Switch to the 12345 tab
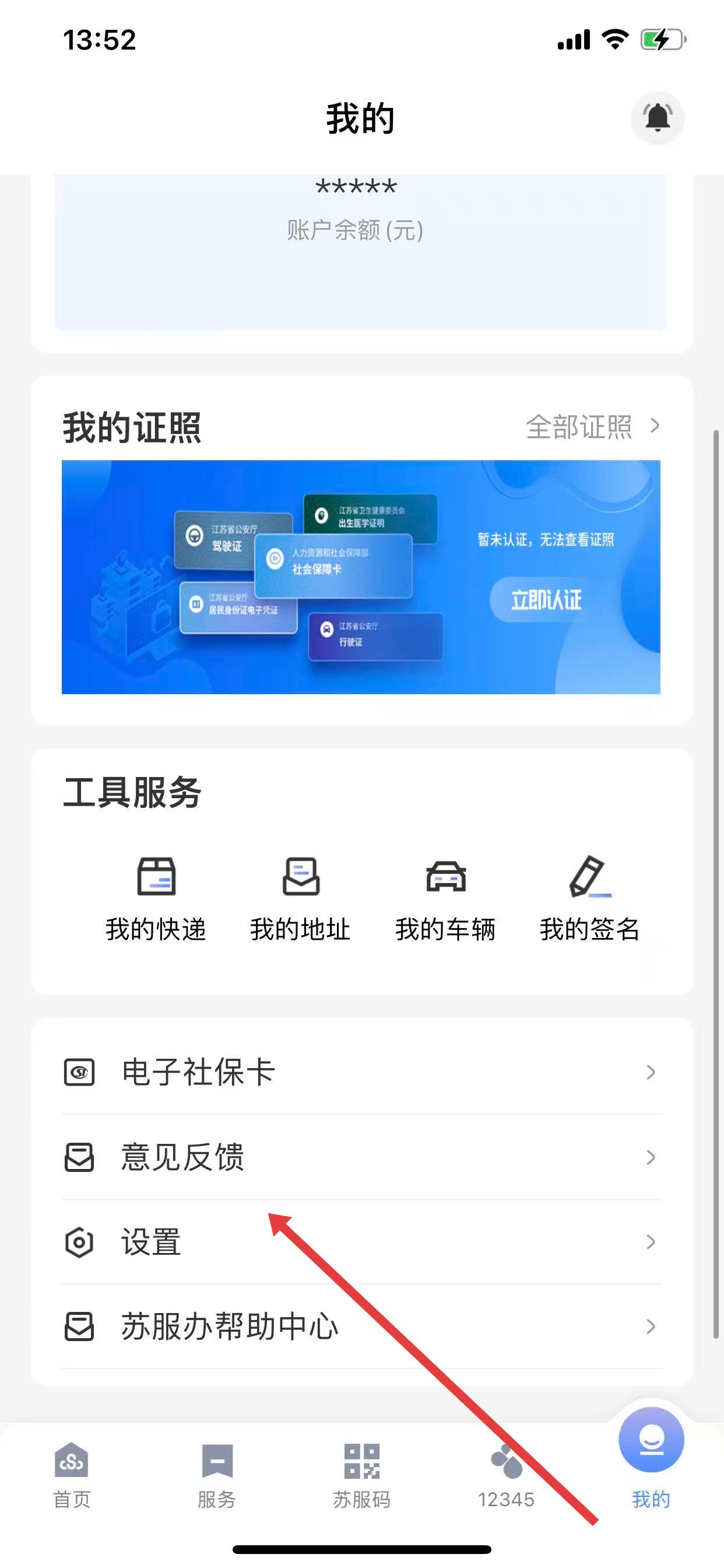 [506, 1475]
